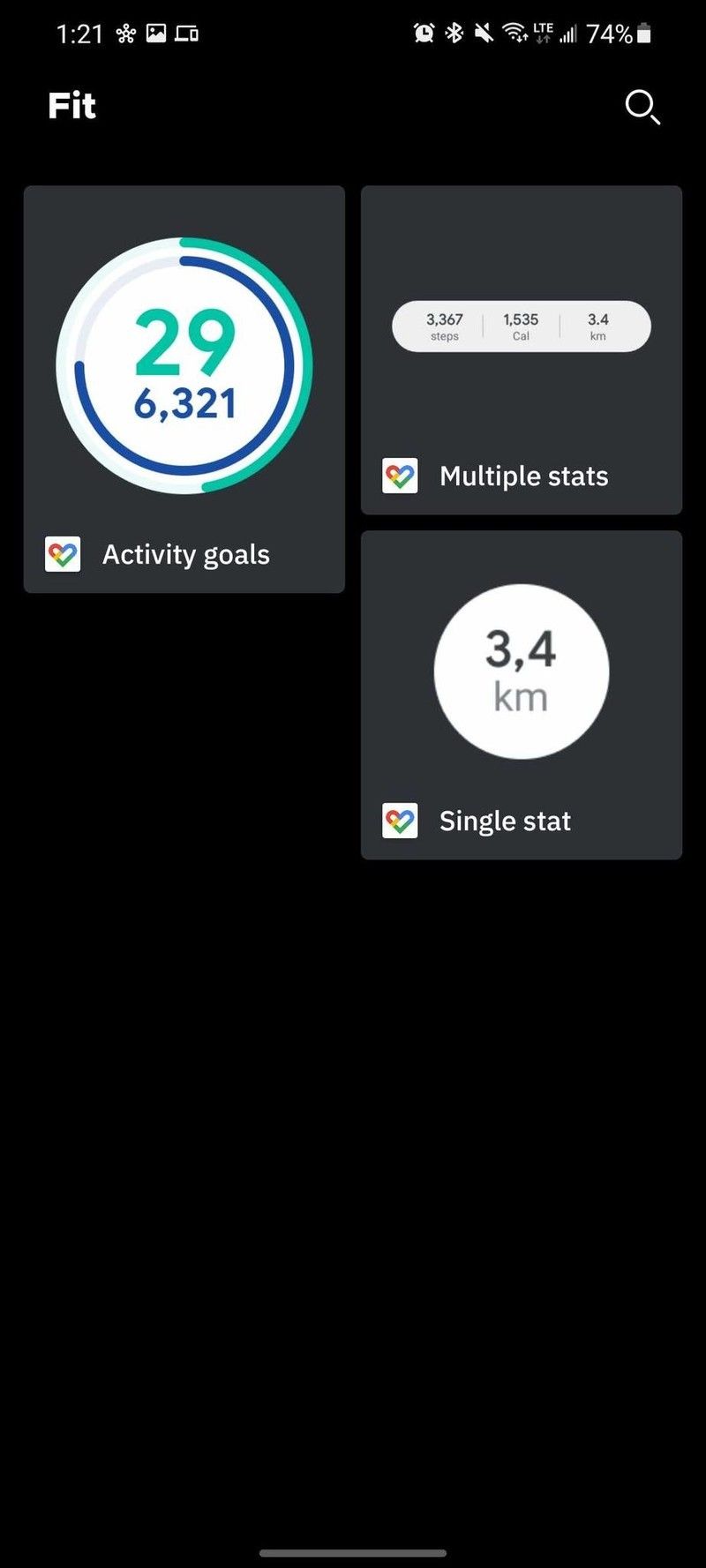Select the Single stat widget preview
706x1568 pixels.
point(521,693)
